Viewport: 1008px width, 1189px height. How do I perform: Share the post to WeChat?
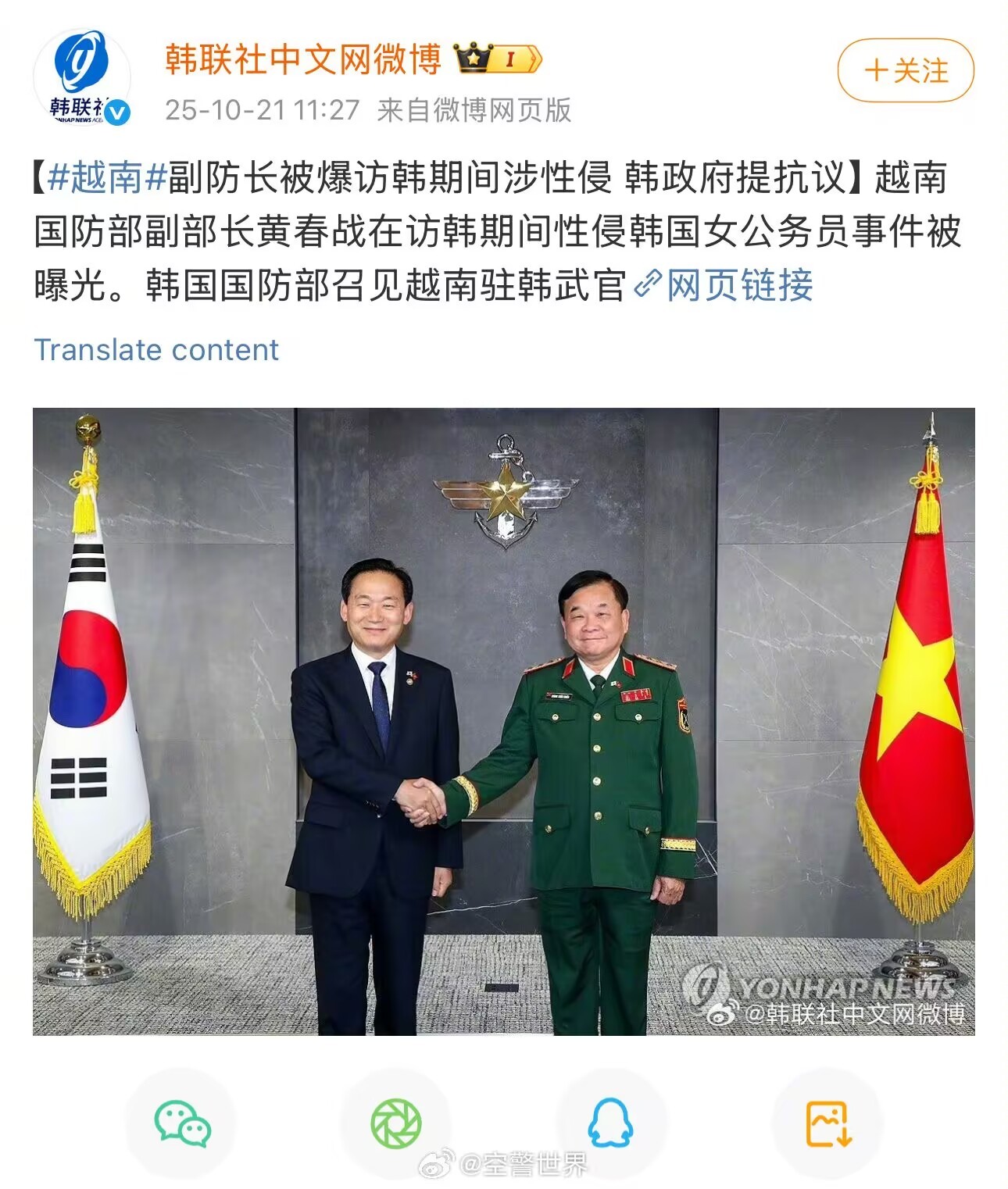182,1123
